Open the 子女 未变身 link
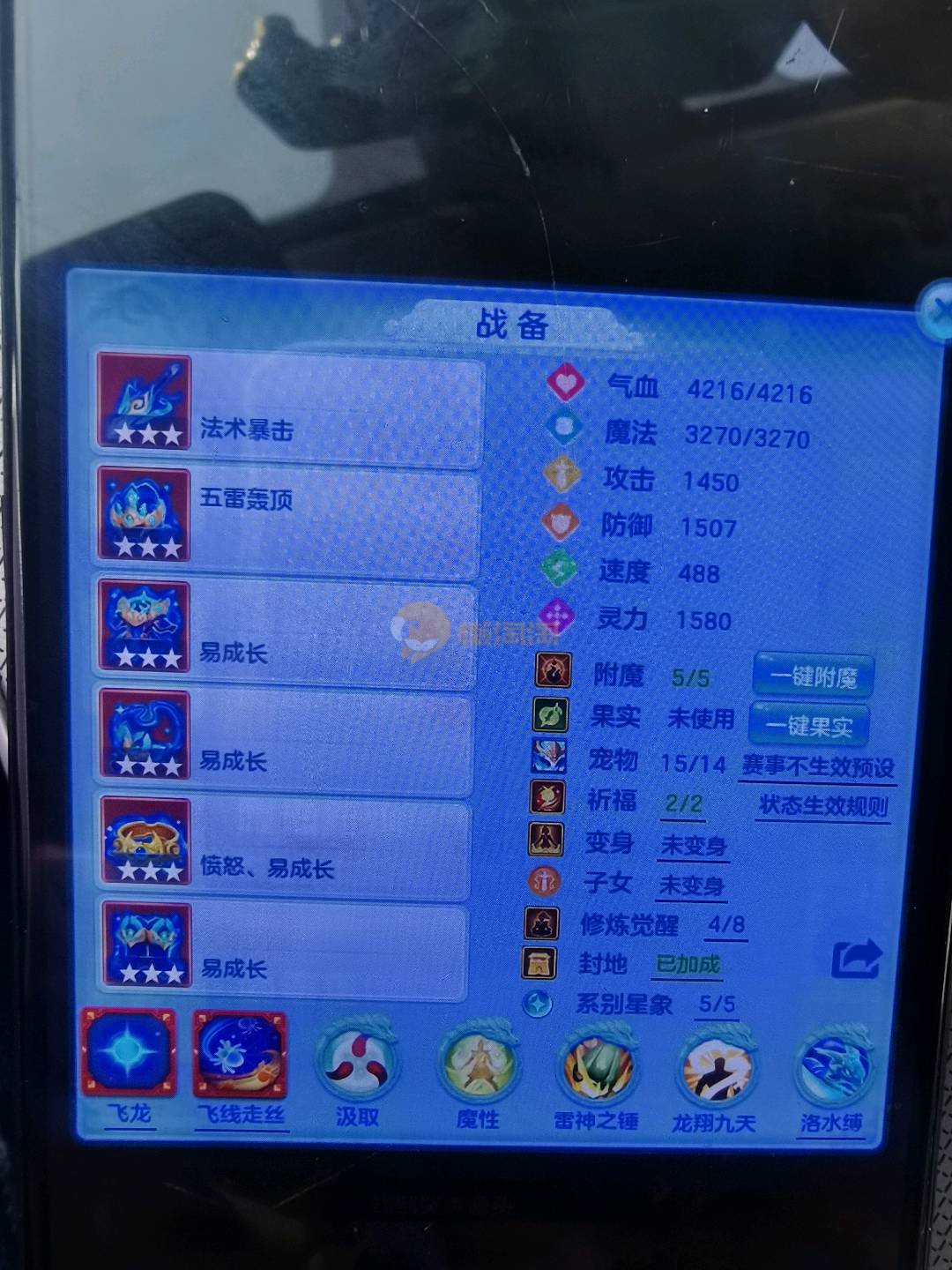 tap(691, 885)
